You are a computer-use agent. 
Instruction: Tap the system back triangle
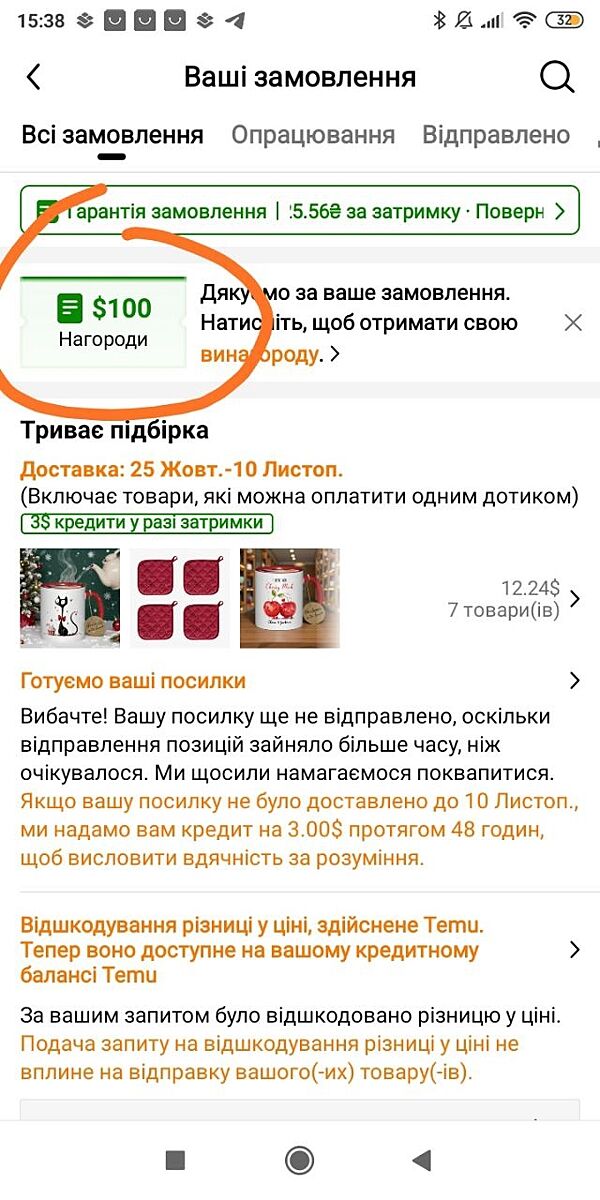422,1160
